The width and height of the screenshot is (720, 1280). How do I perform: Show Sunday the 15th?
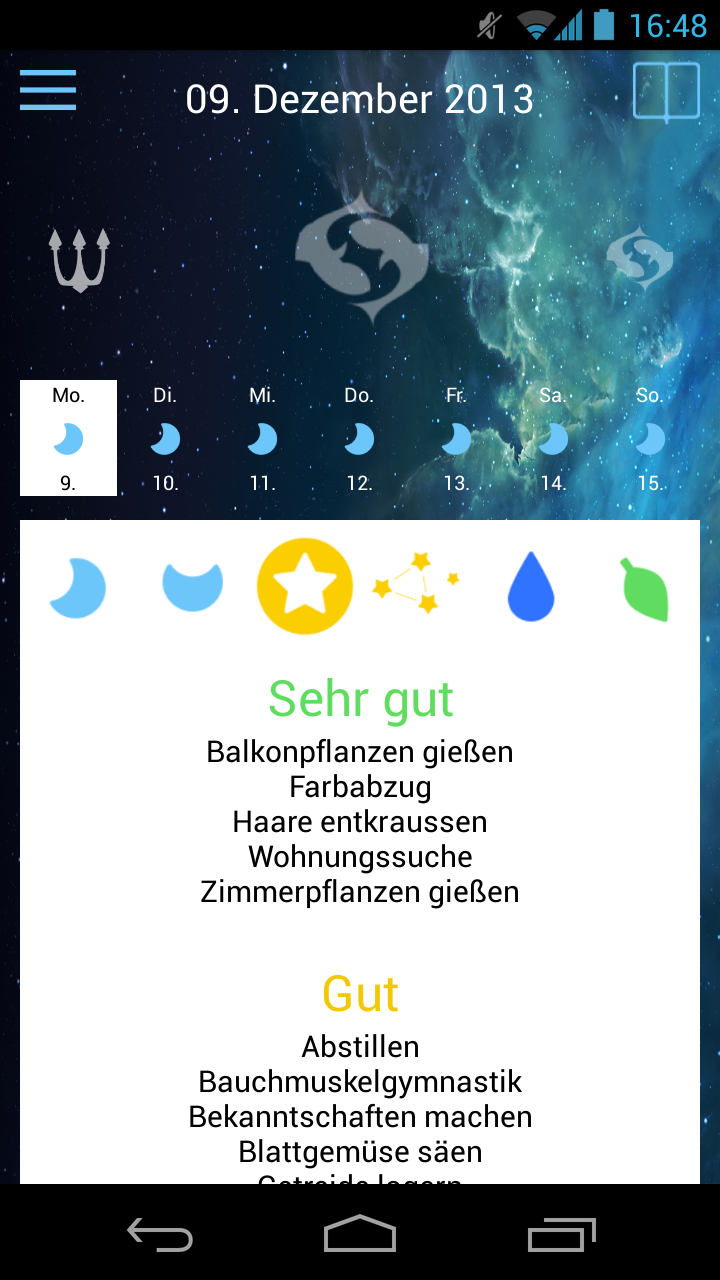click(650, 438)
